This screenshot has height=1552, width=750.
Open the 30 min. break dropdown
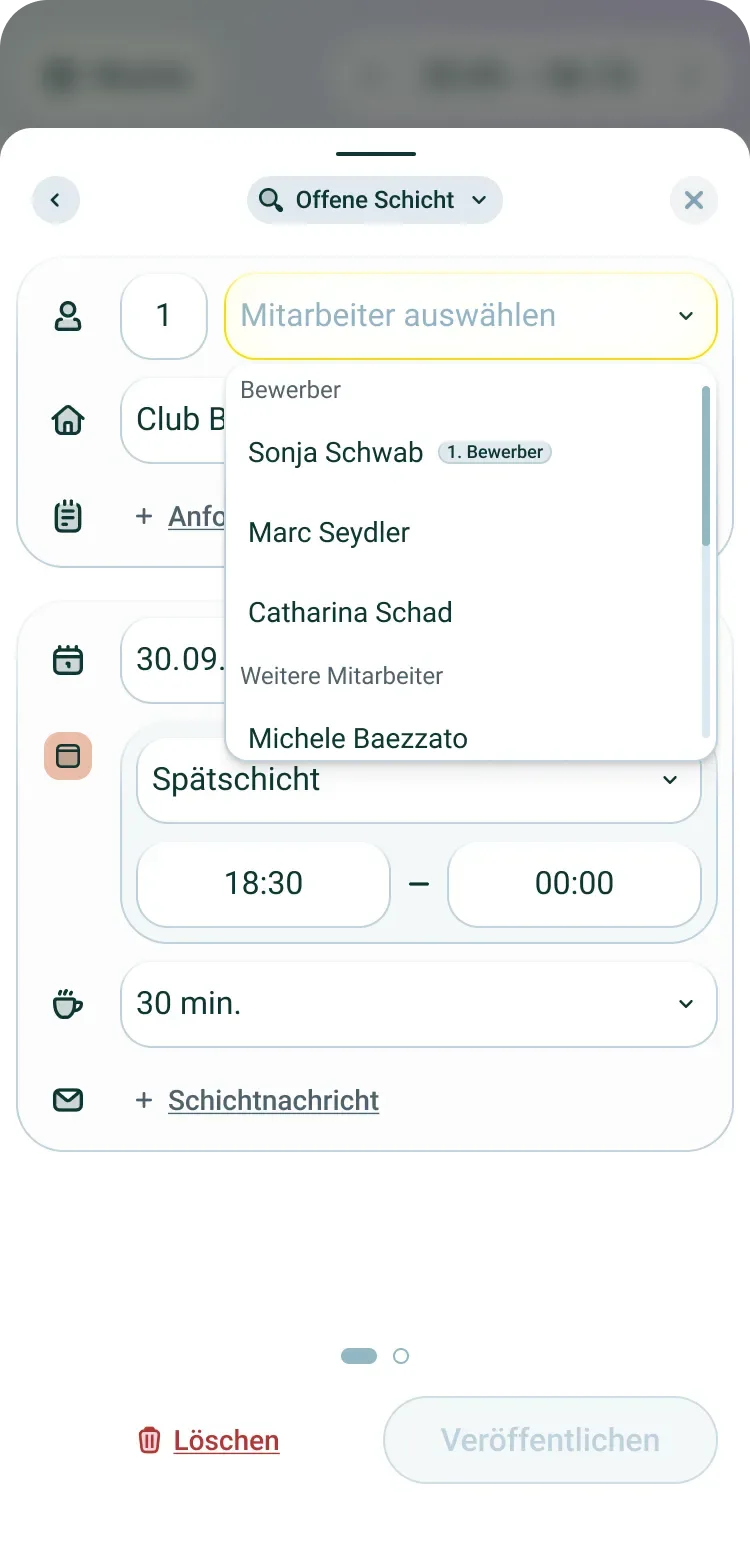click(x=419, y=1004)
